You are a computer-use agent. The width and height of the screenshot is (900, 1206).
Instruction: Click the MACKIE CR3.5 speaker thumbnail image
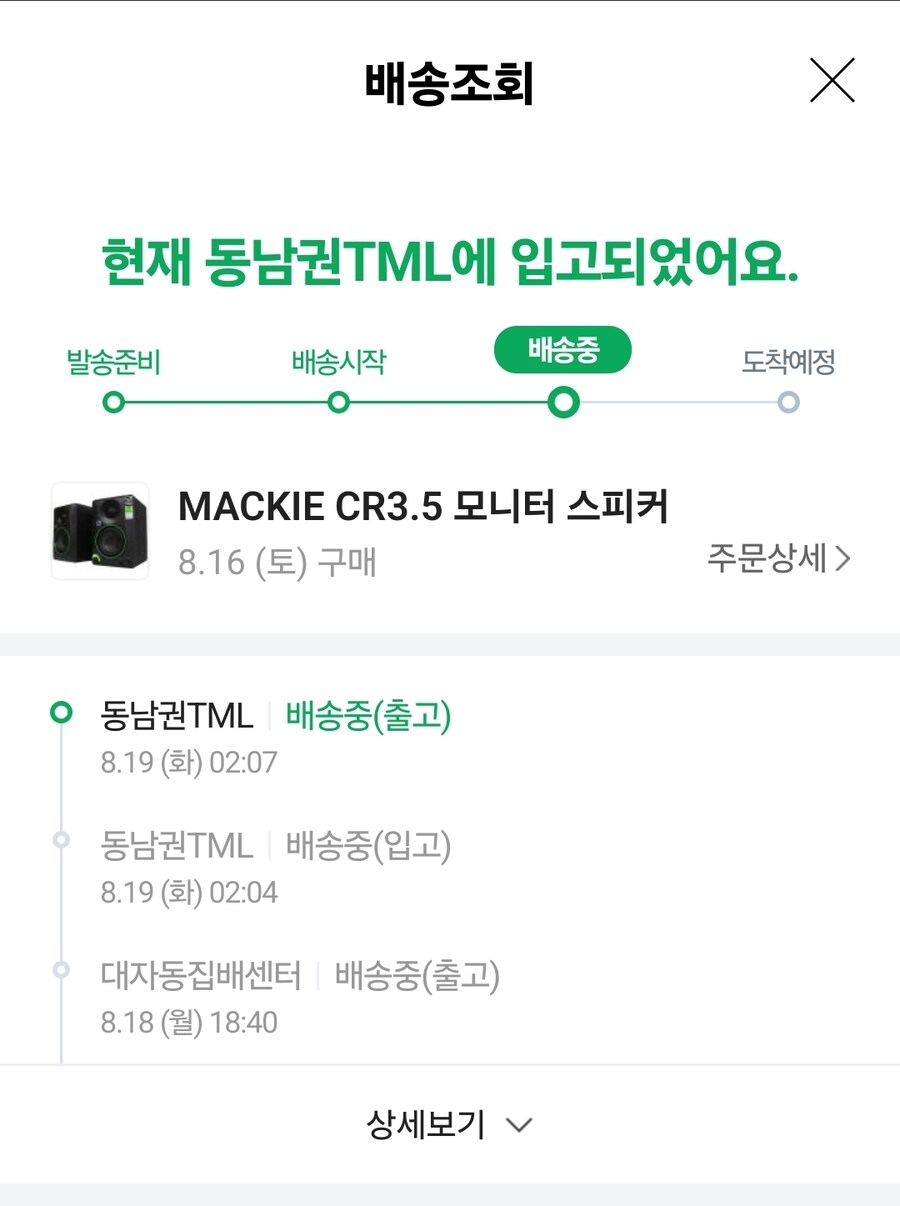[x=101, y=530]
